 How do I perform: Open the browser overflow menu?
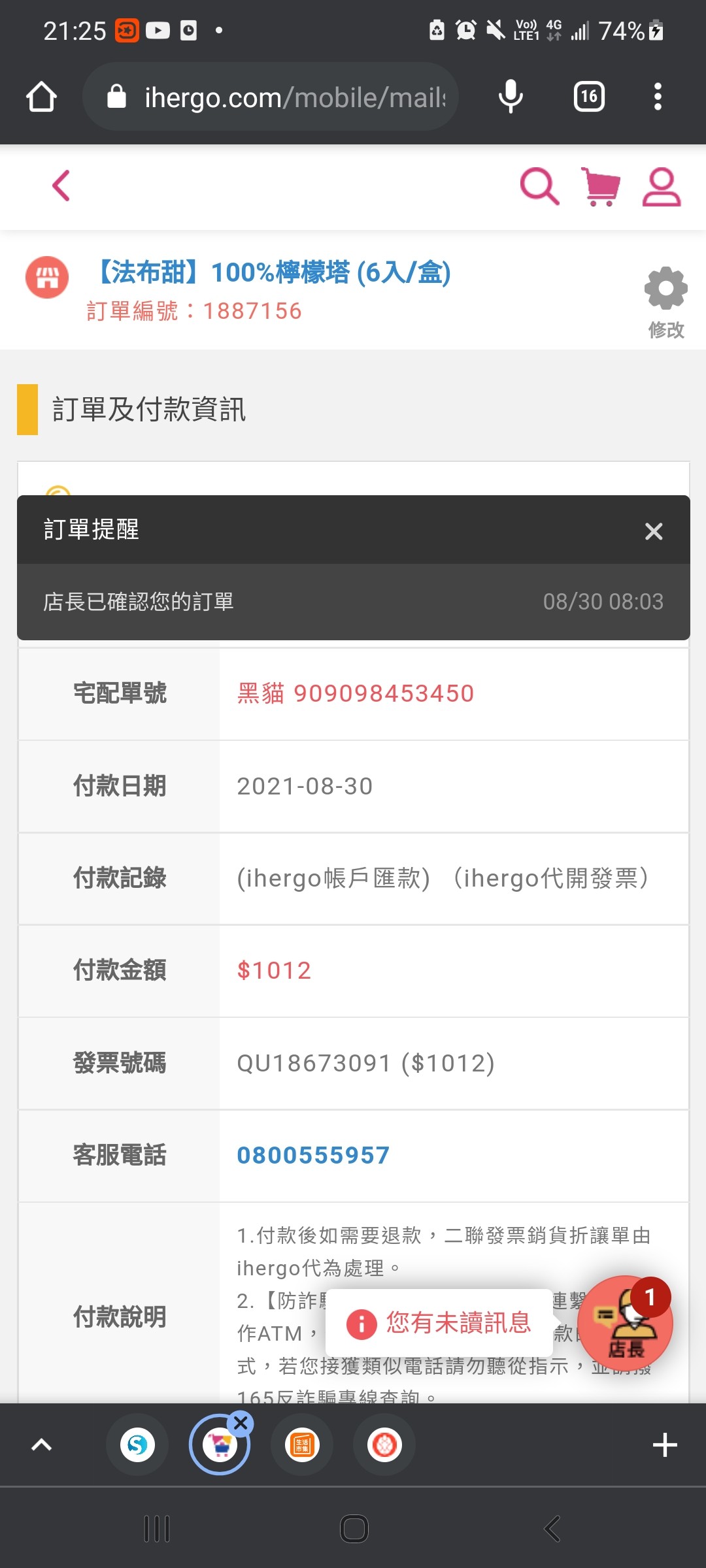(658, 97)
